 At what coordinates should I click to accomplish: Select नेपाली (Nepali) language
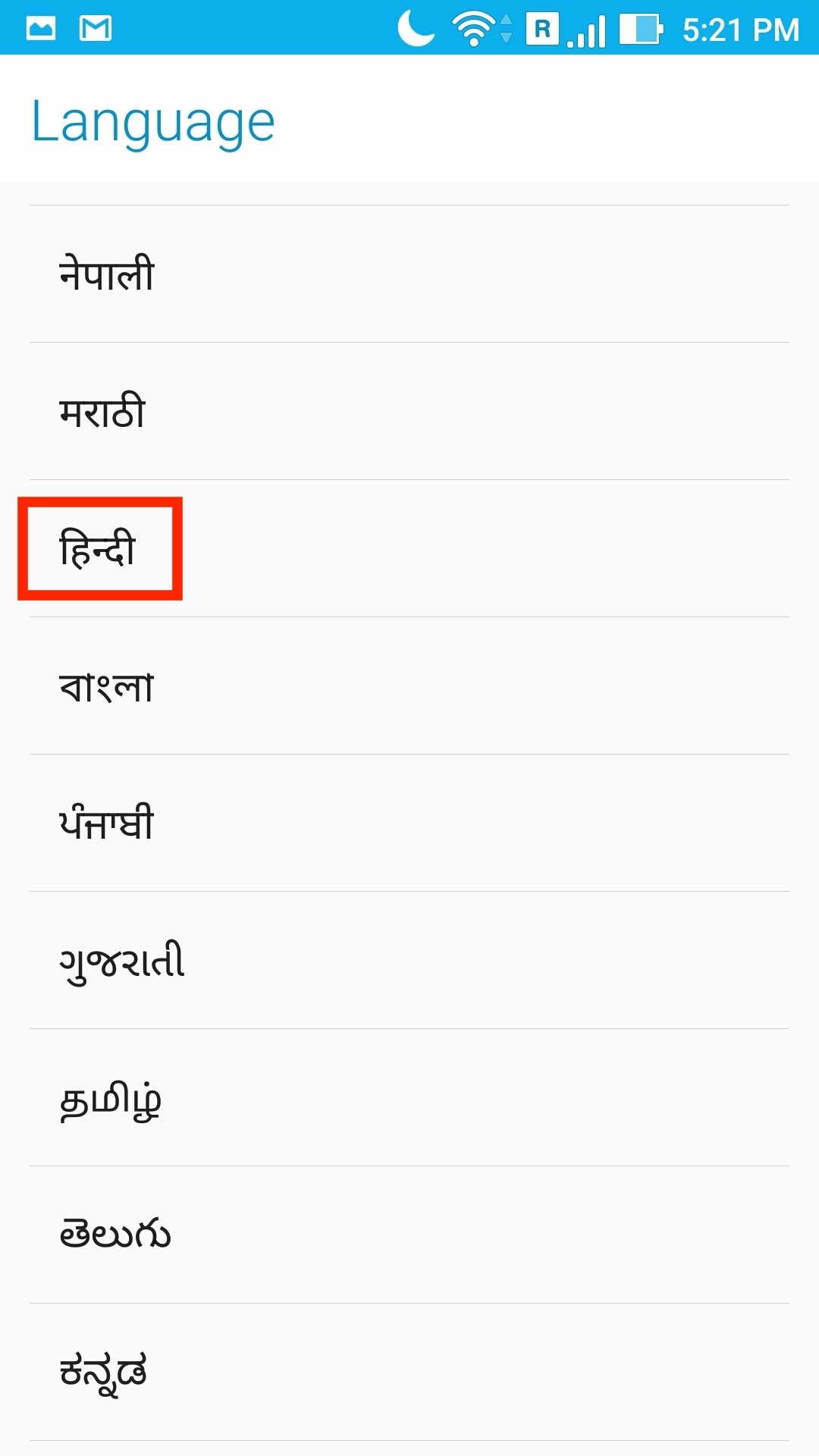[x=409, y=274]
